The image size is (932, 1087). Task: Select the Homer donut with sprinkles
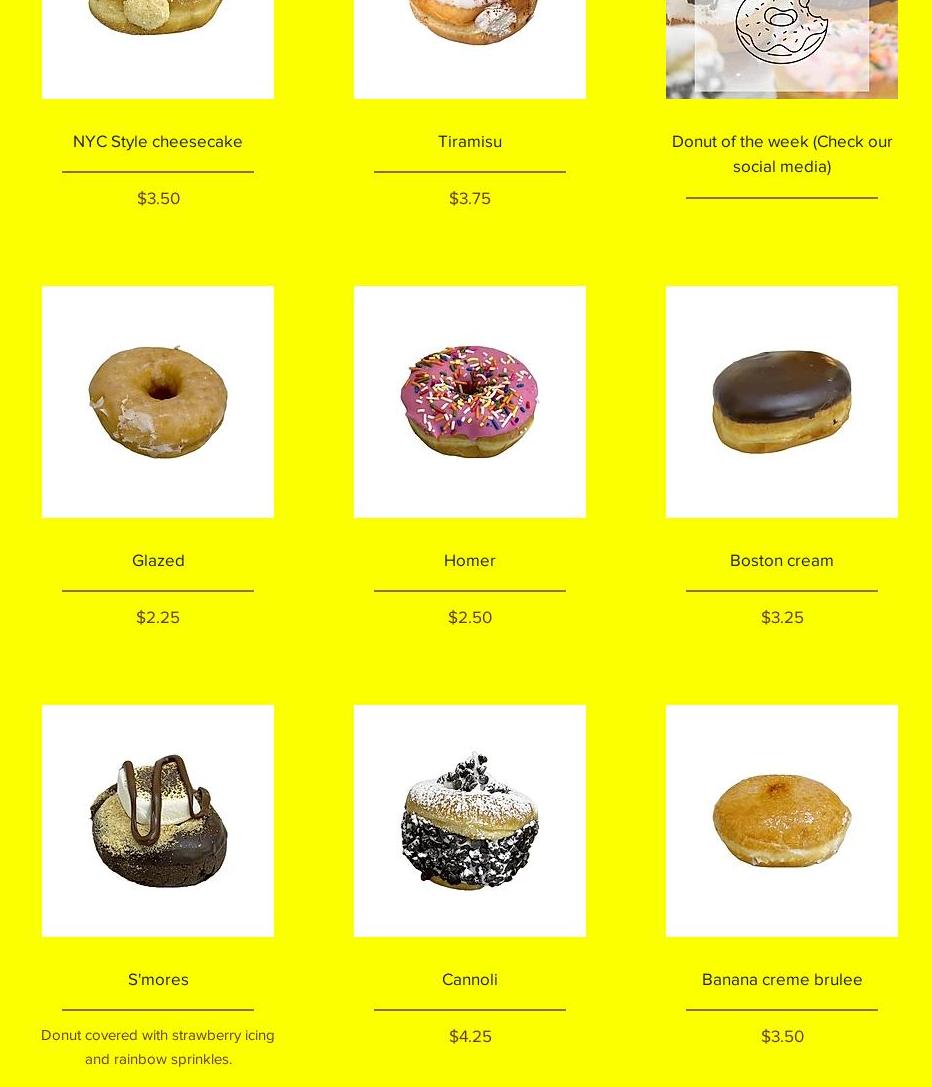click(470, 402)
